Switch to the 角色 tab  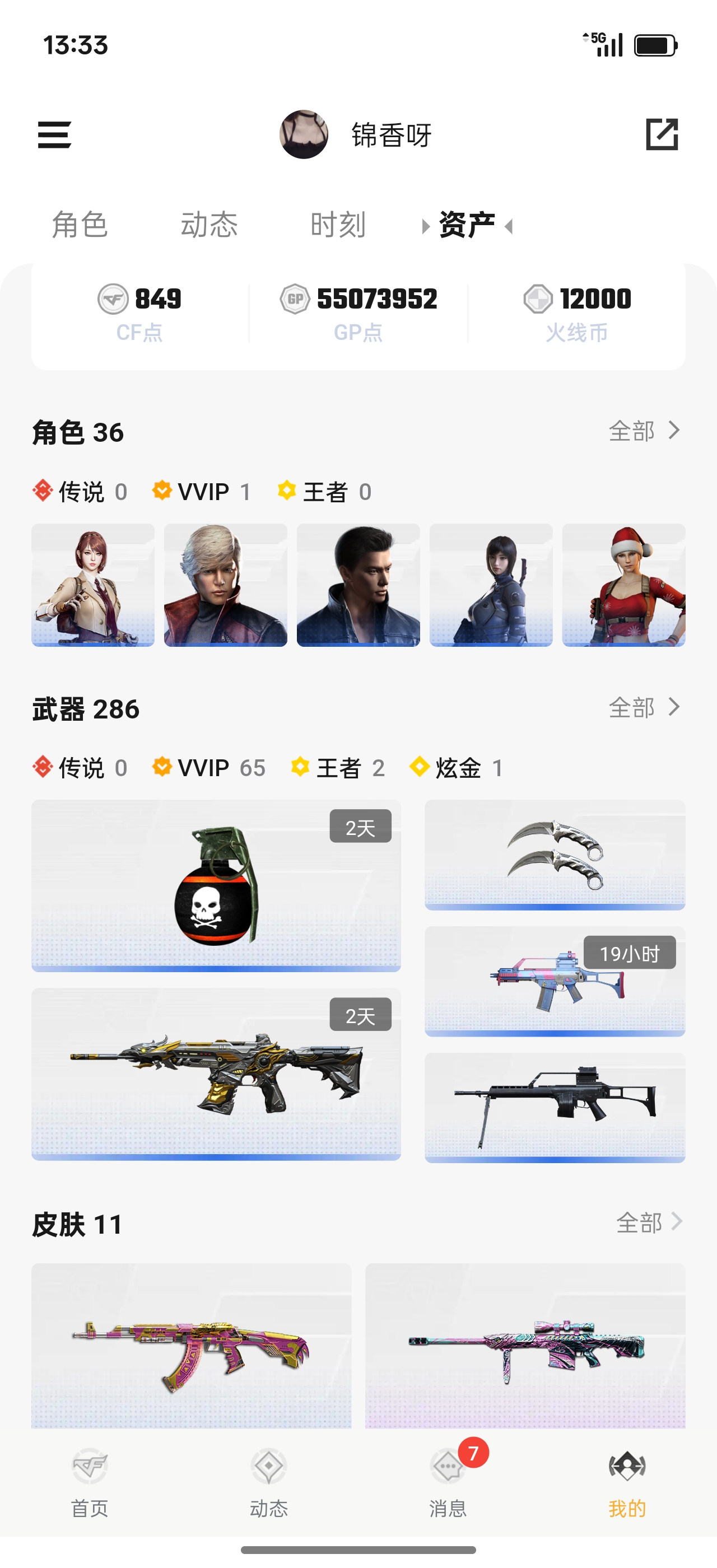[x=80, y=225]
